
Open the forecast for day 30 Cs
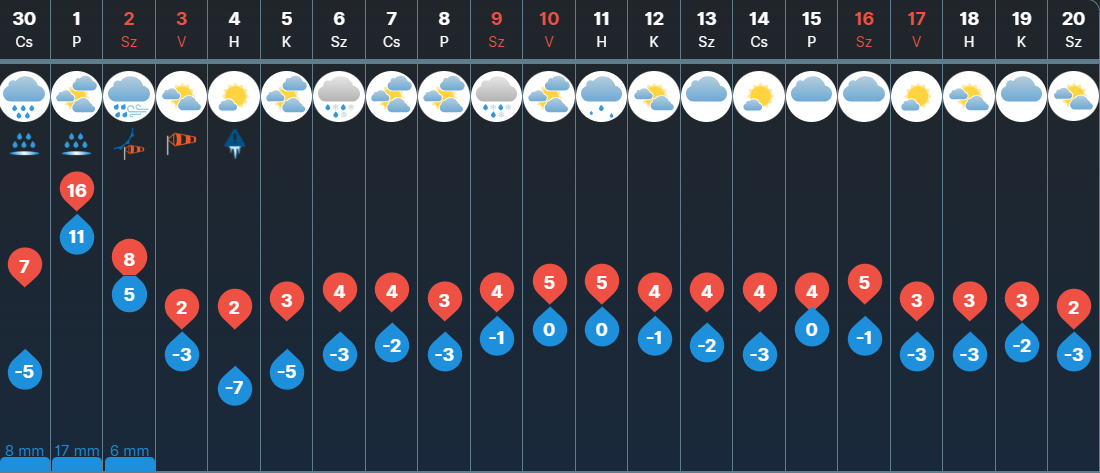(25, 30)
